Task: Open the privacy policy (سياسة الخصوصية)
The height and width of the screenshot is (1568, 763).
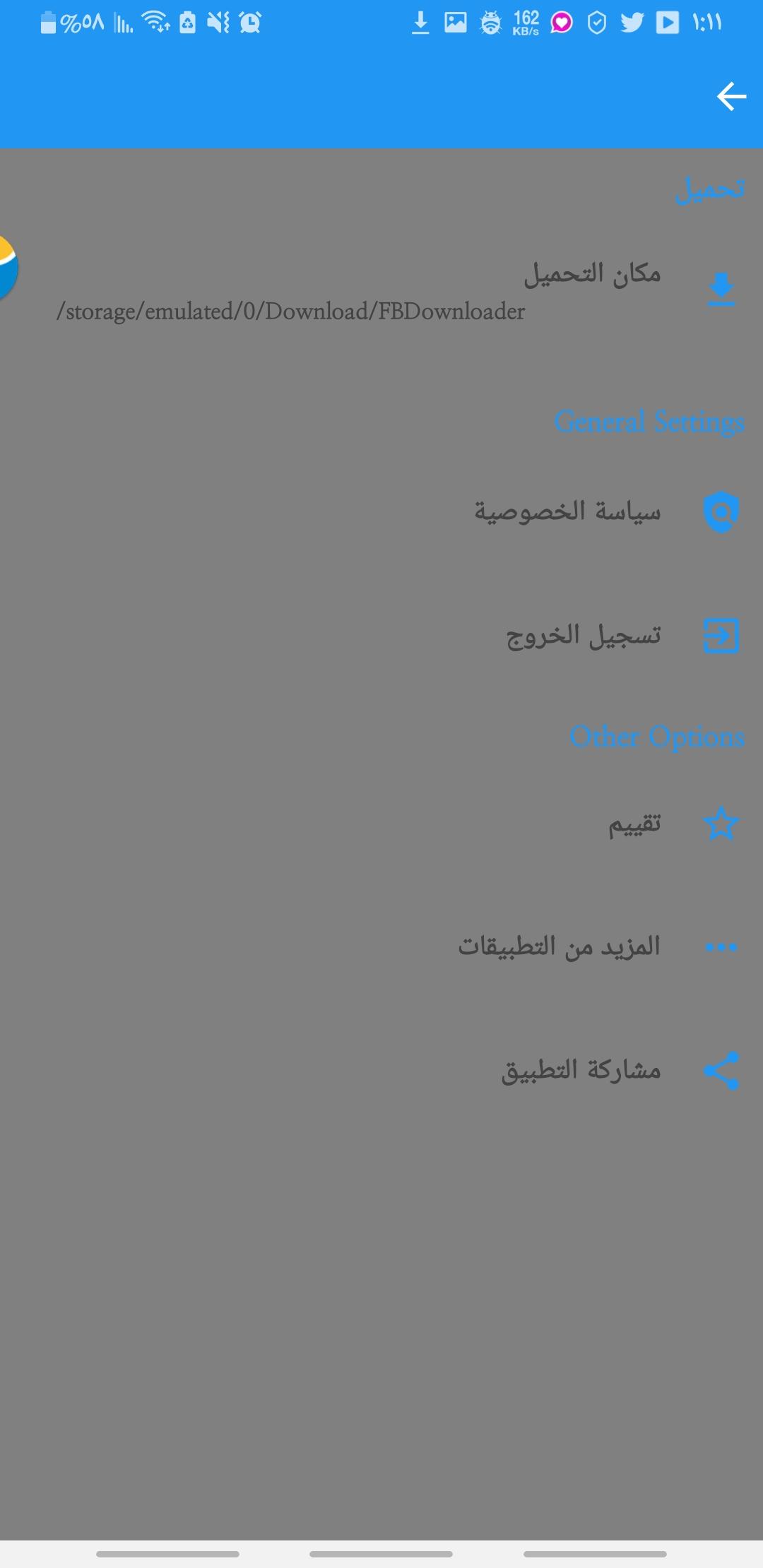Action: click(x=381, y=511)
